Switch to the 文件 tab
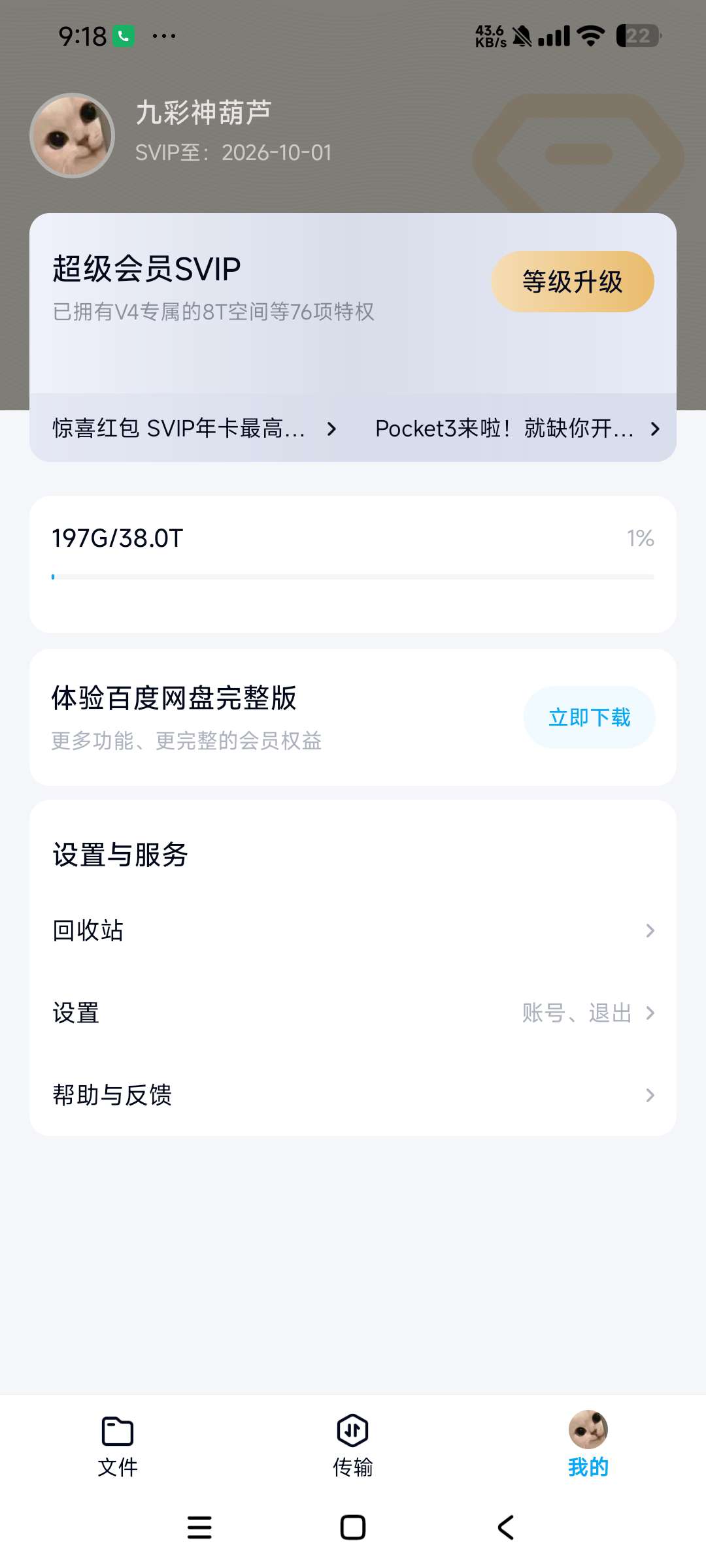706x1568 pixels. [x=118, y=1445]
